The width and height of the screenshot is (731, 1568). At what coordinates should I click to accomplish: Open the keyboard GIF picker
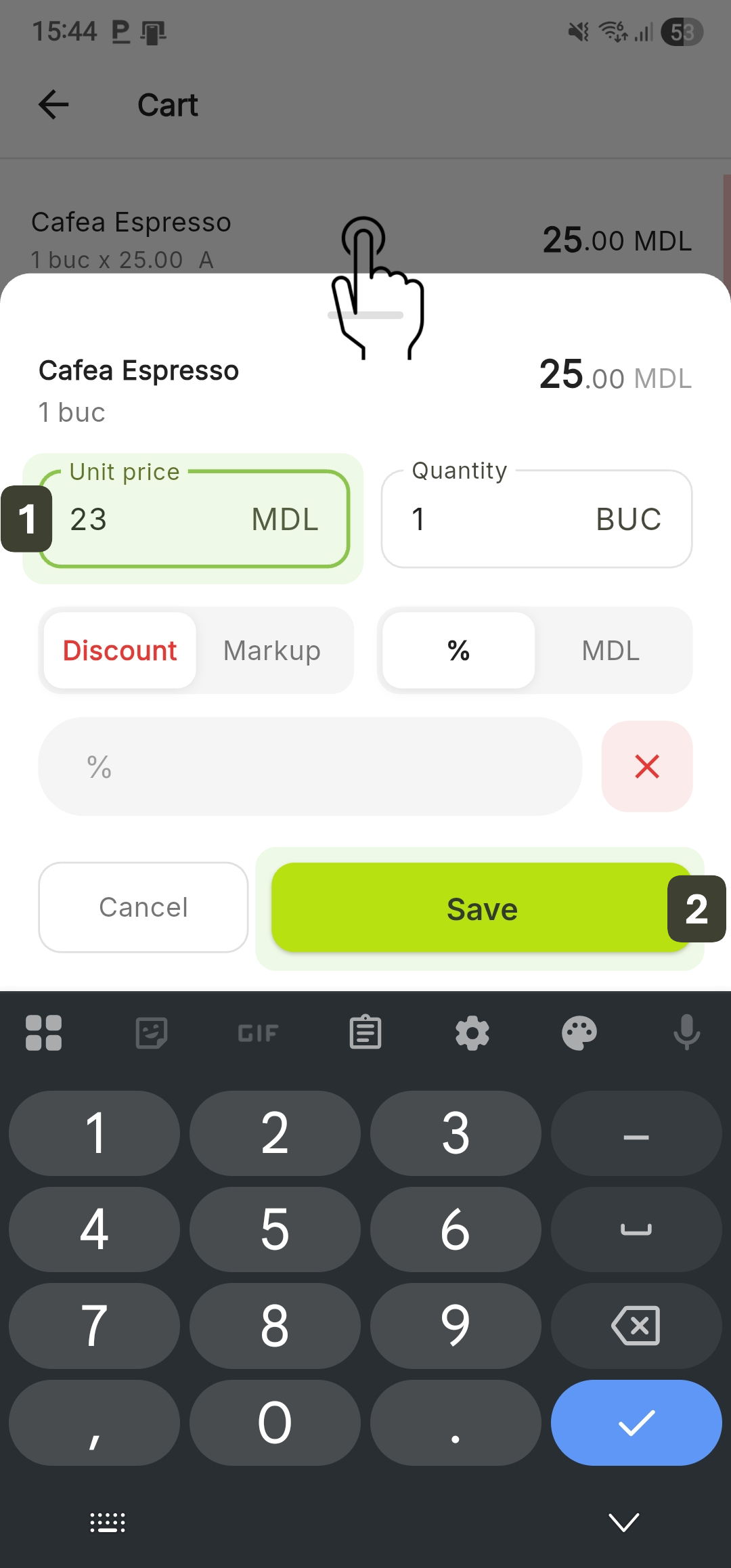pyautogui.click(x=258, y=1033)
